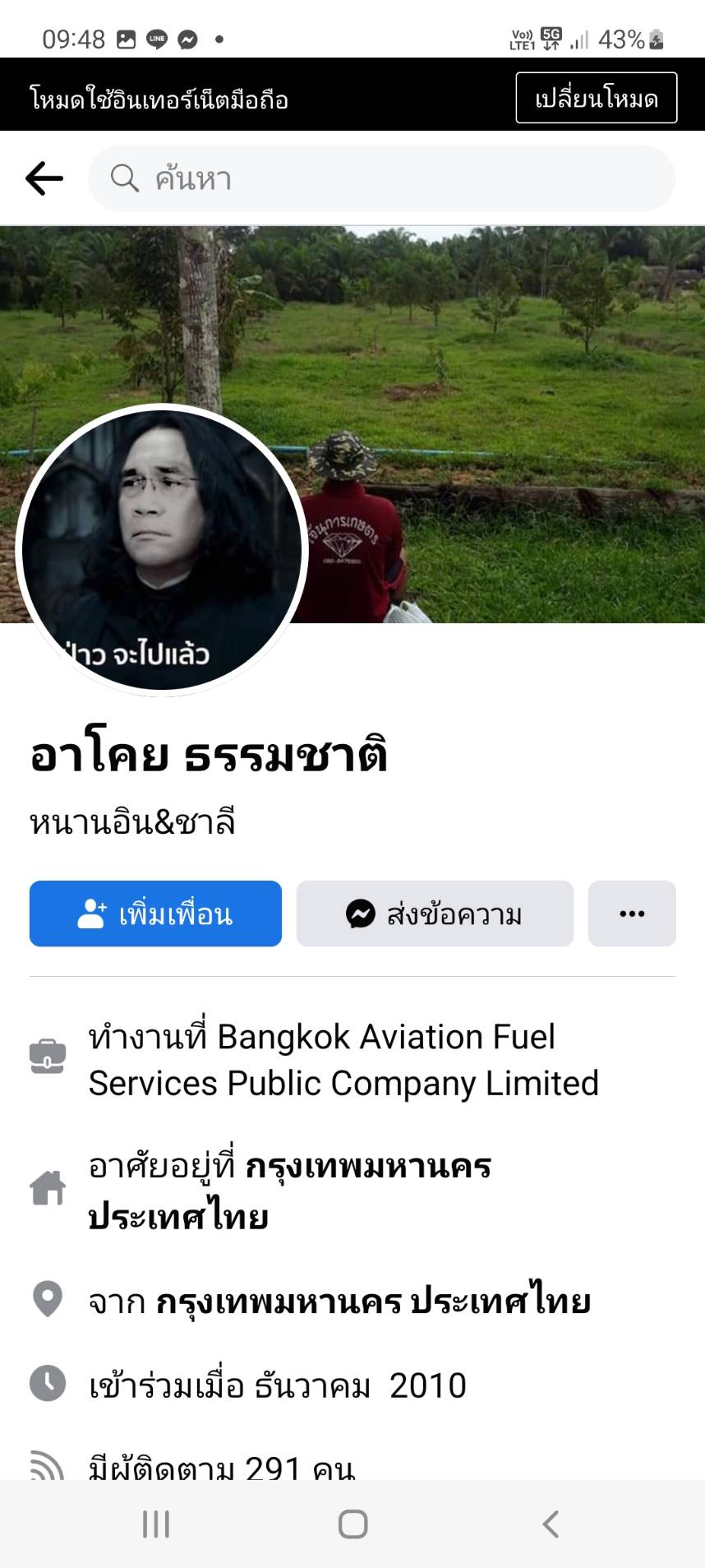Viewport: 705px width, 1568px height.
Task: Open current city กรุงเทพมหานคร ประเทศไทย link
Action: point(290,1191)
